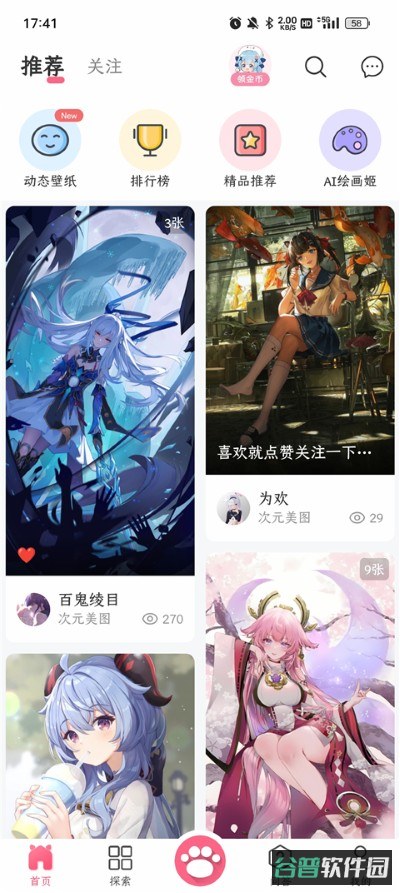Launch AI绘画姬 feature

click(350, 149)
